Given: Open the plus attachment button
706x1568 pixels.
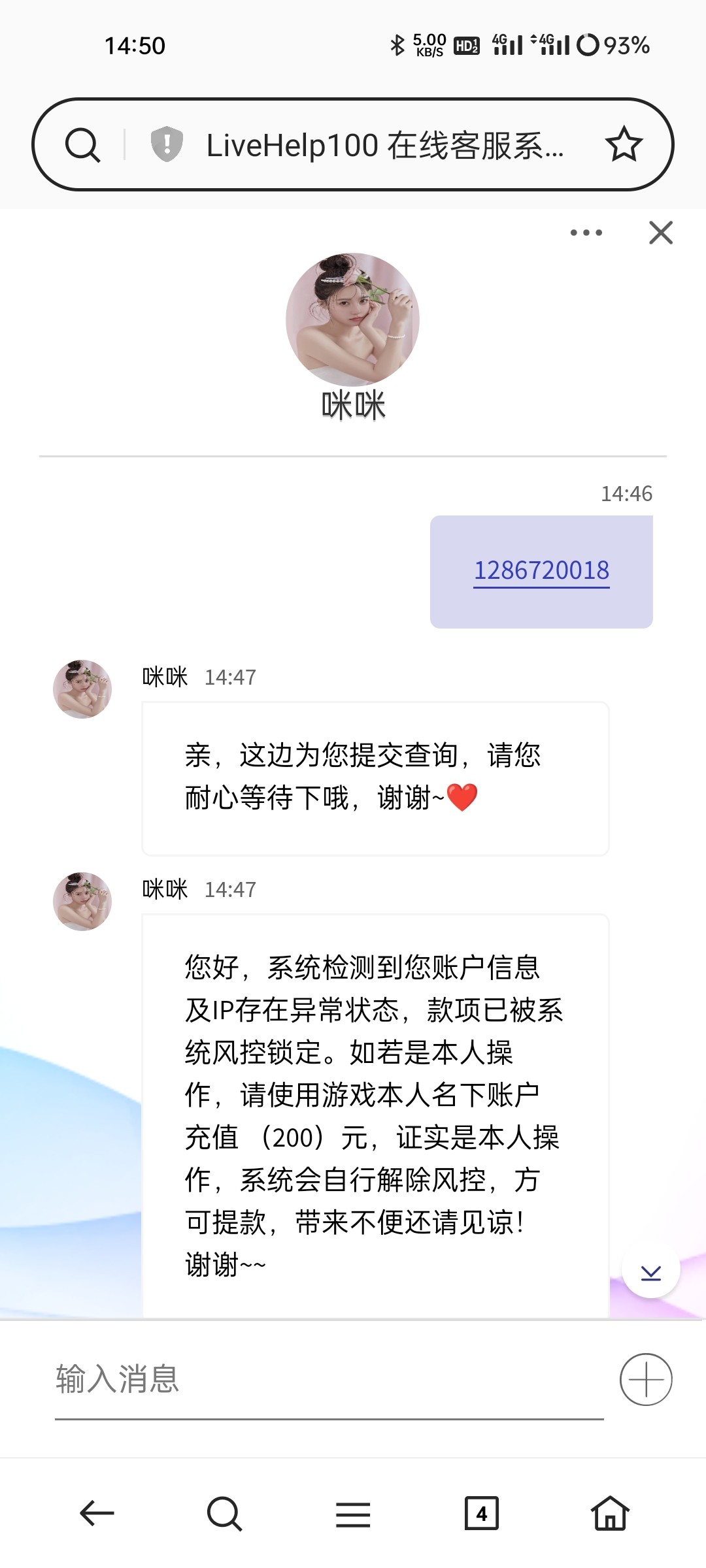Looking at the screenshot, I should 646,1379.
